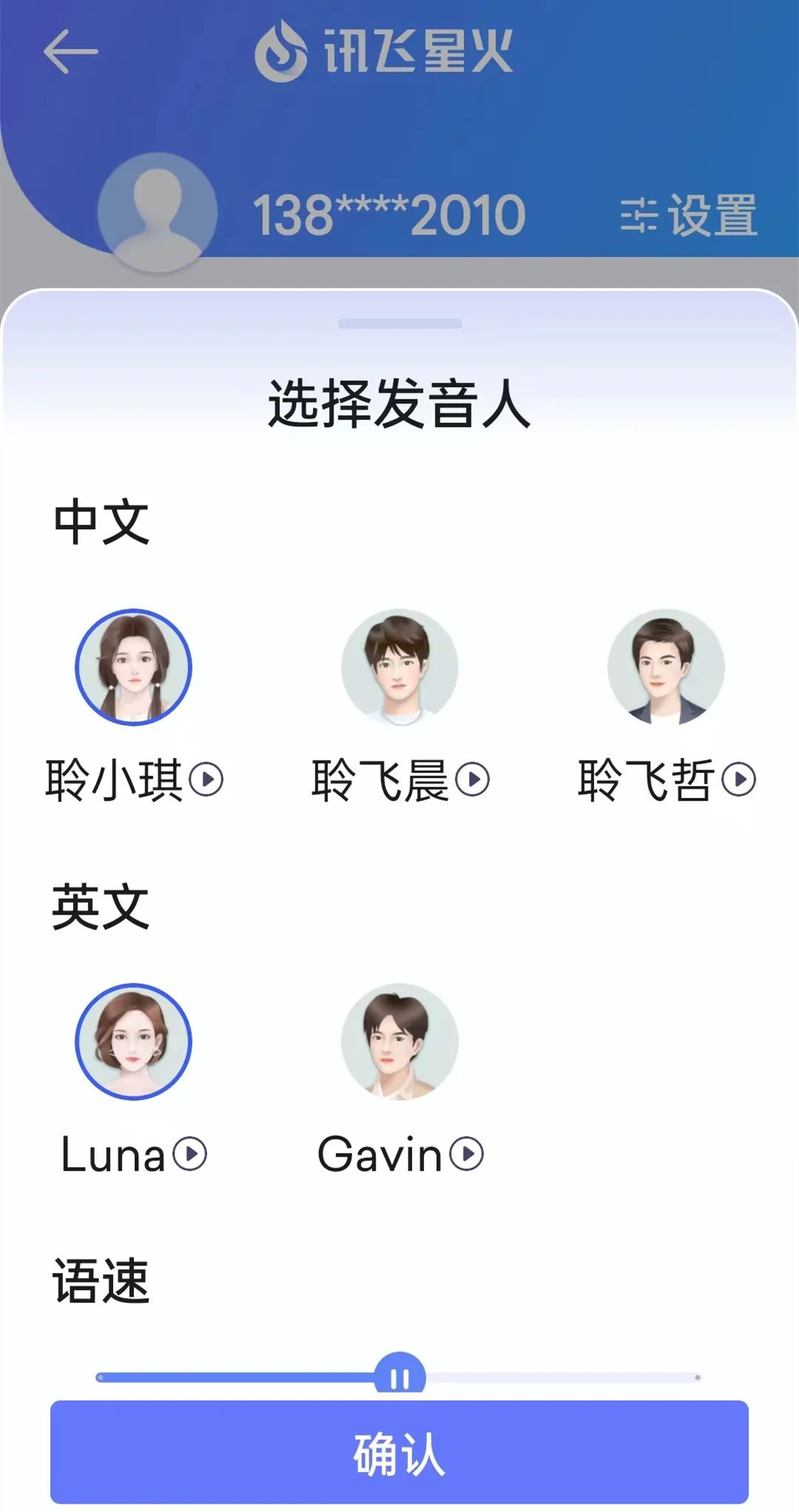Select Luna as the English voice
Image resolution: width=799 pixels, height=1512 pixels.
[x=133, y=1041]
